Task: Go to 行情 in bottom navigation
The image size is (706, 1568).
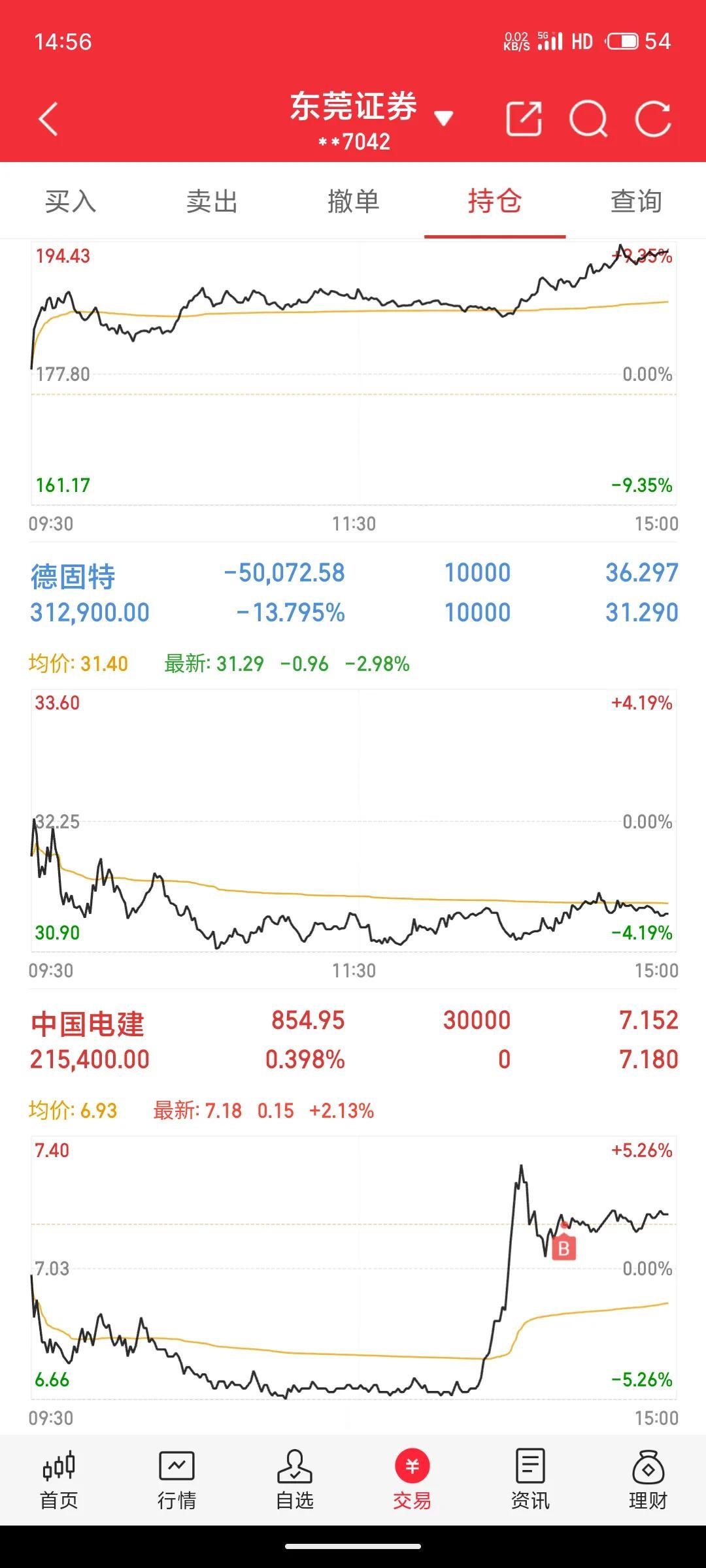Action: tap(176, 1480)
